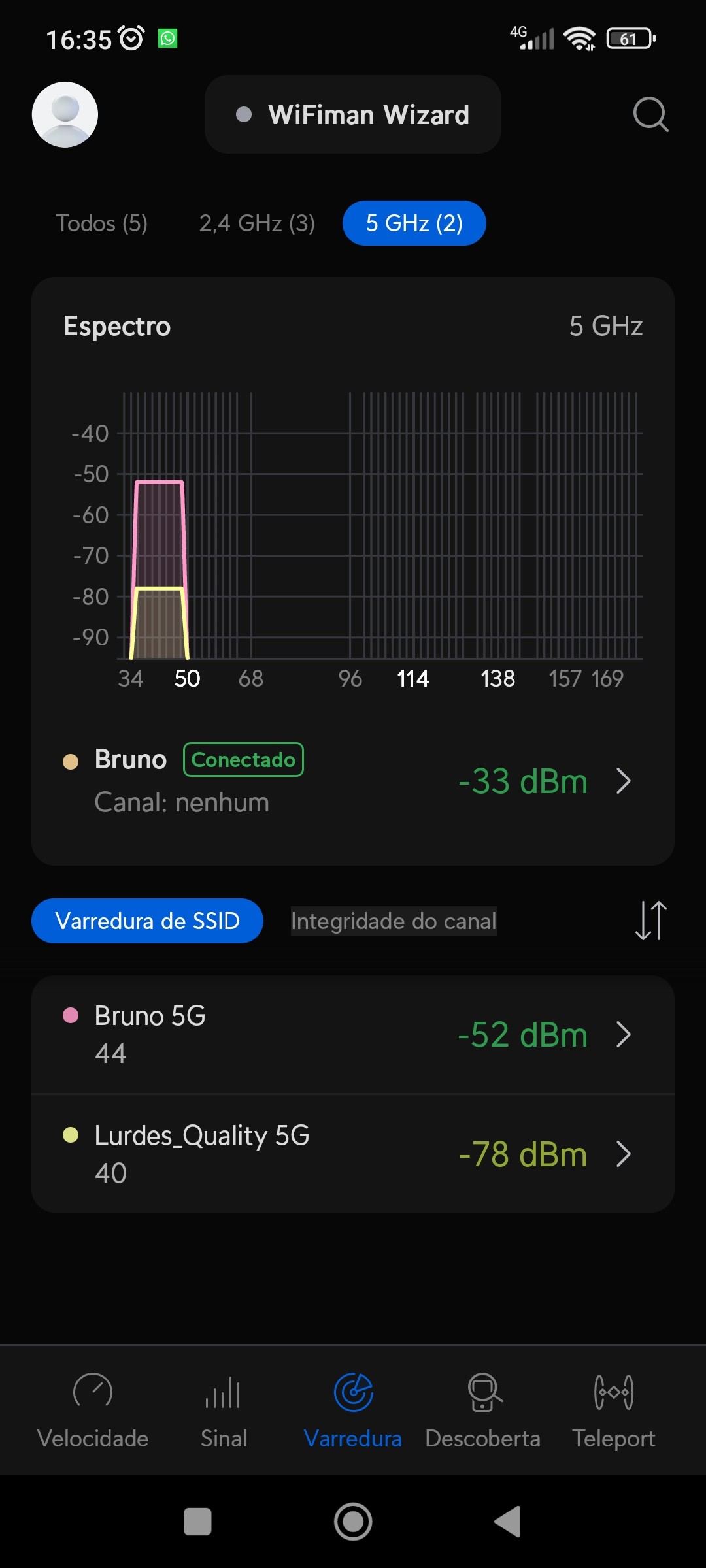Open the user profile avatar
706x1568 pixels.
[65, 114]
